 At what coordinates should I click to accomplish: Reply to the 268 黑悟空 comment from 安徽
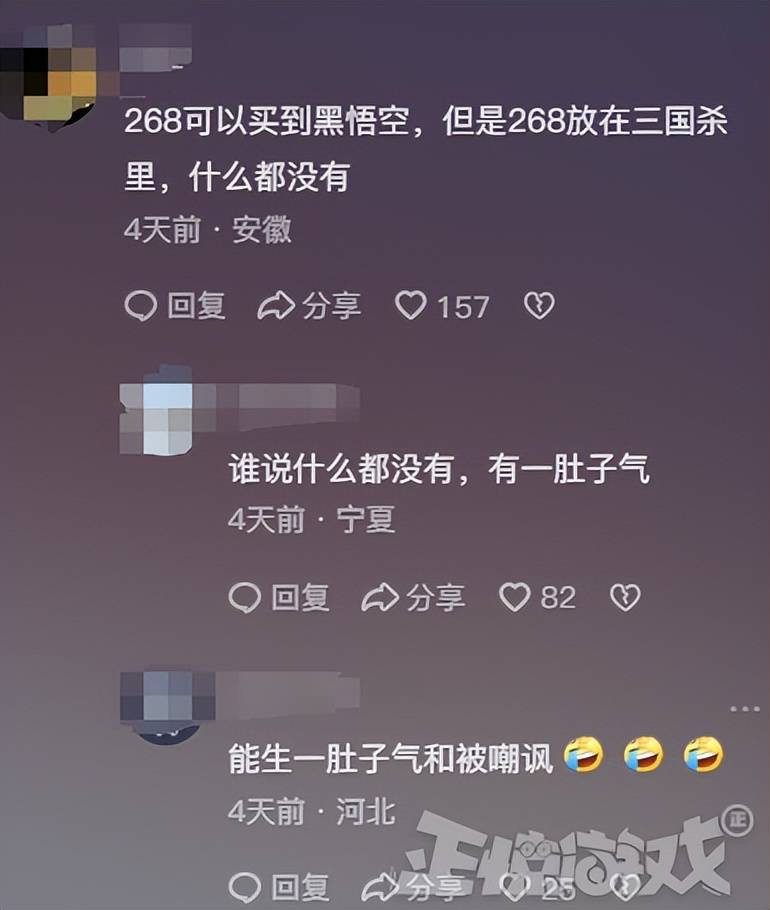click(x=175, y=306)
